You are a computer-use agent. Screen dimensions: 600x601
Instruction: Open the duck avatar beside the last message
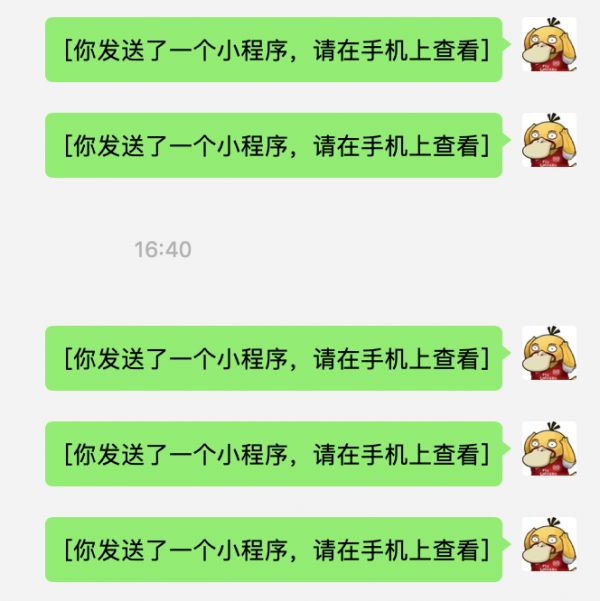point(549,549)
